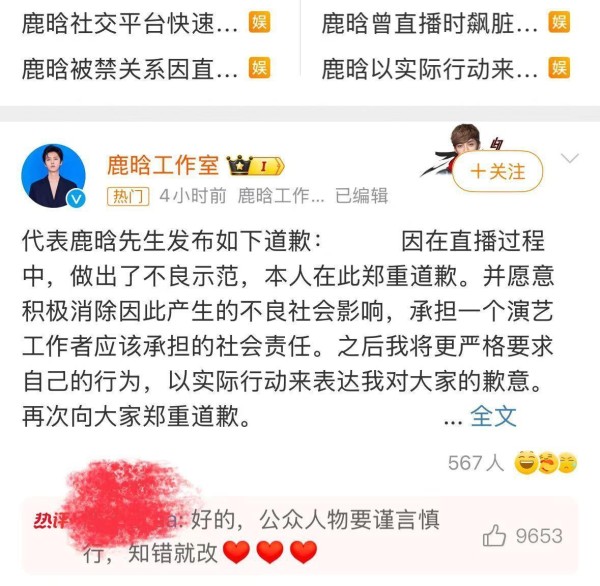
Task: Expand the post options chevron
Action: click(569, 159)
